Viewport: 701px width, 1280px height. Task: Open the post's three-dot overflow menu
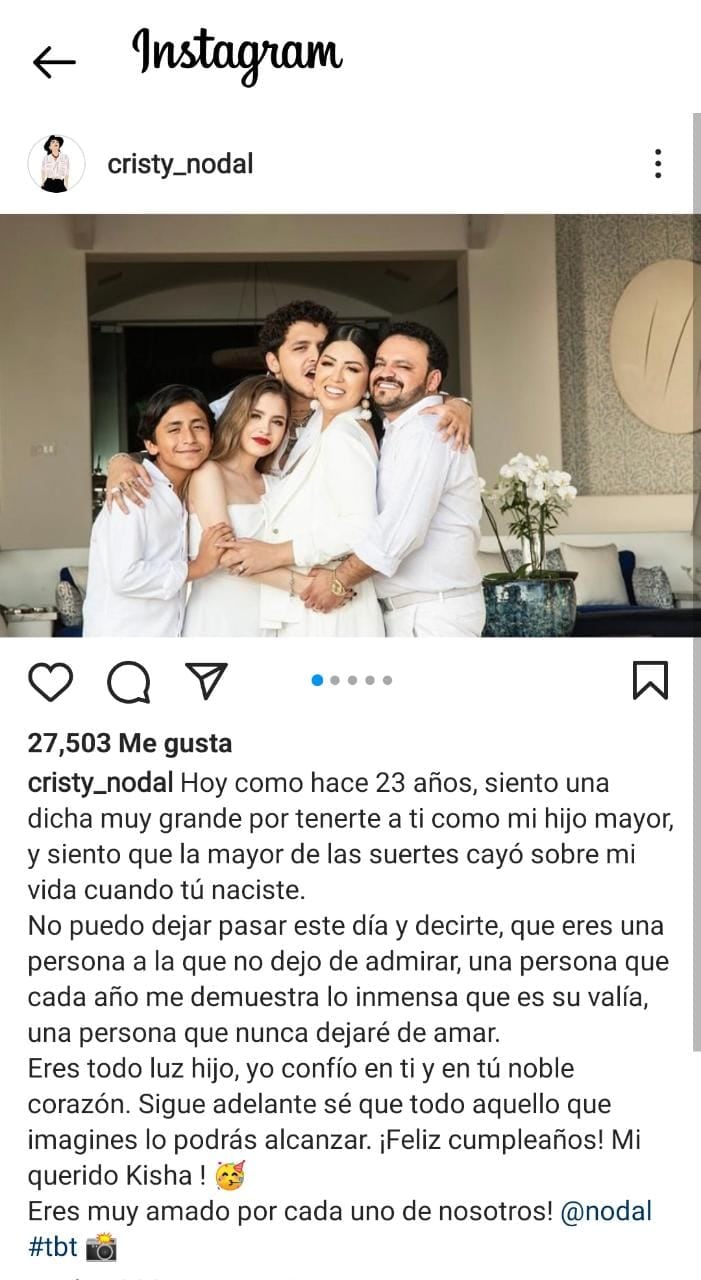point(657,164)
